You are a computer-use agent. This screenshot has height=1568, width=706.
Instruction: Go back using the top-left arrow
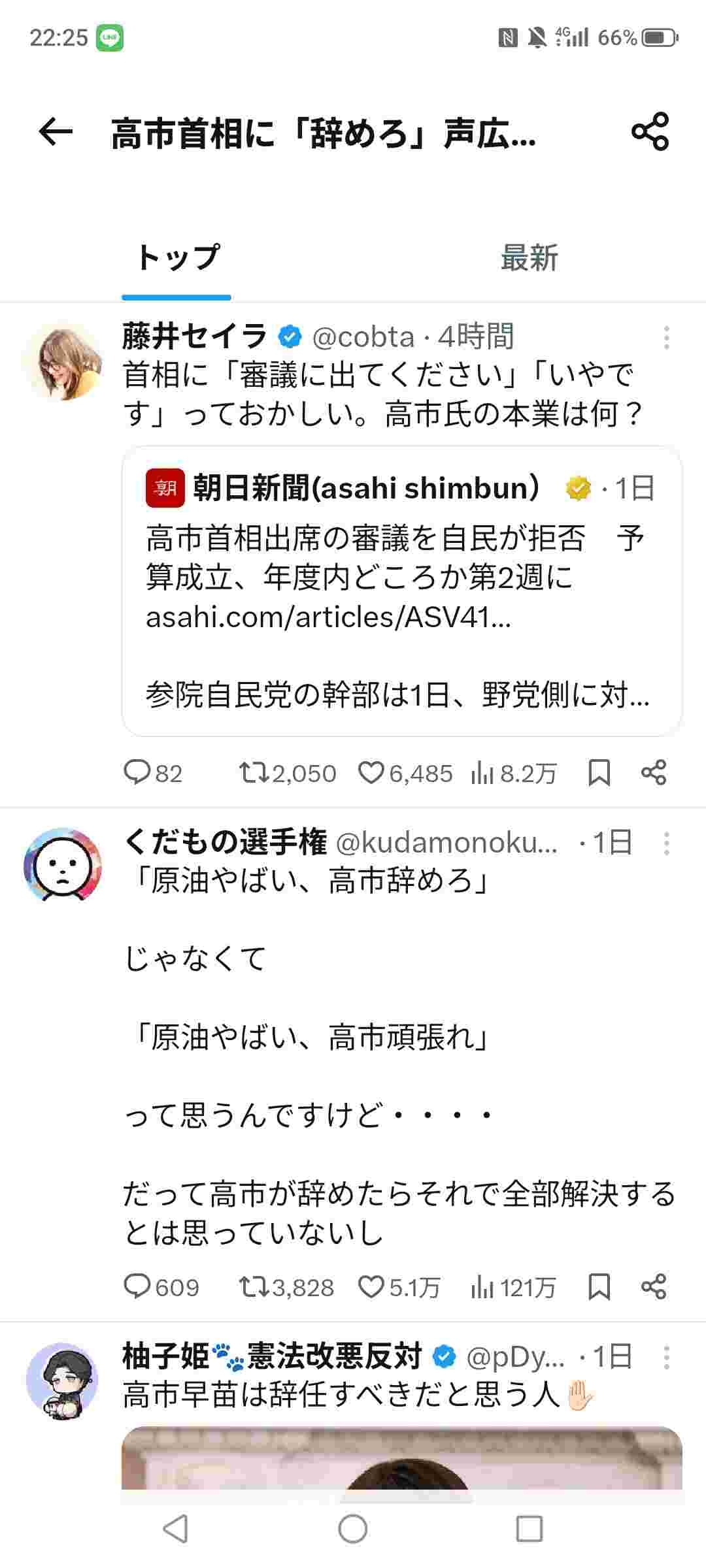[x=56, y=133]
